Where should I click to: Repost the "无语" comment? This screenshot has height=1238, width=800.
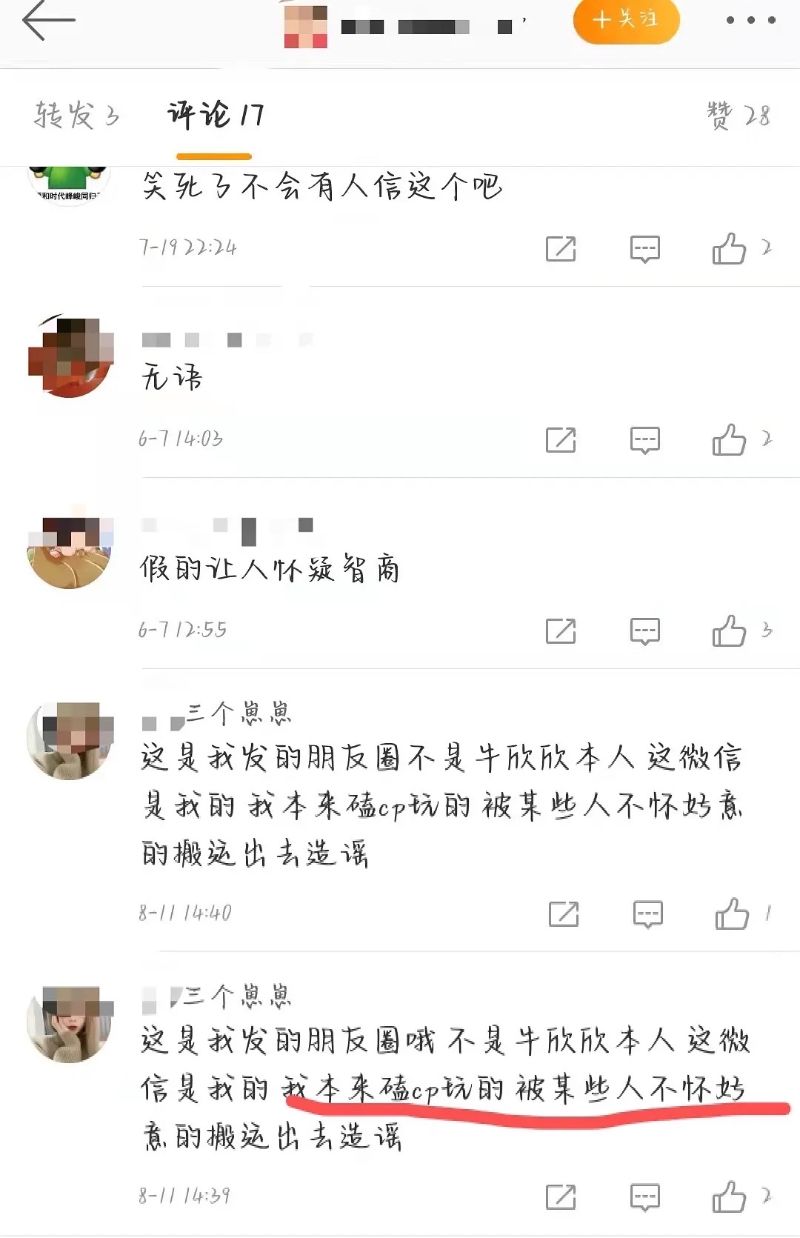tap(561, 440)
